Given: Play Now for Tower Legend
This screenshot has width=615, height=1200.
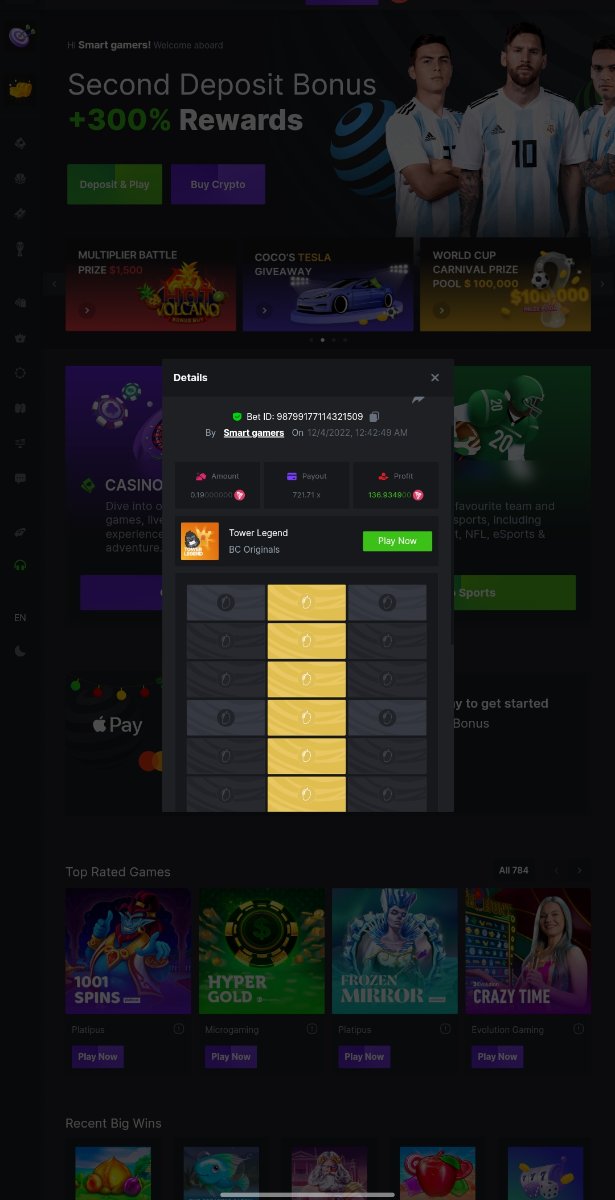Looking at the screenshot, I should 397,541.
